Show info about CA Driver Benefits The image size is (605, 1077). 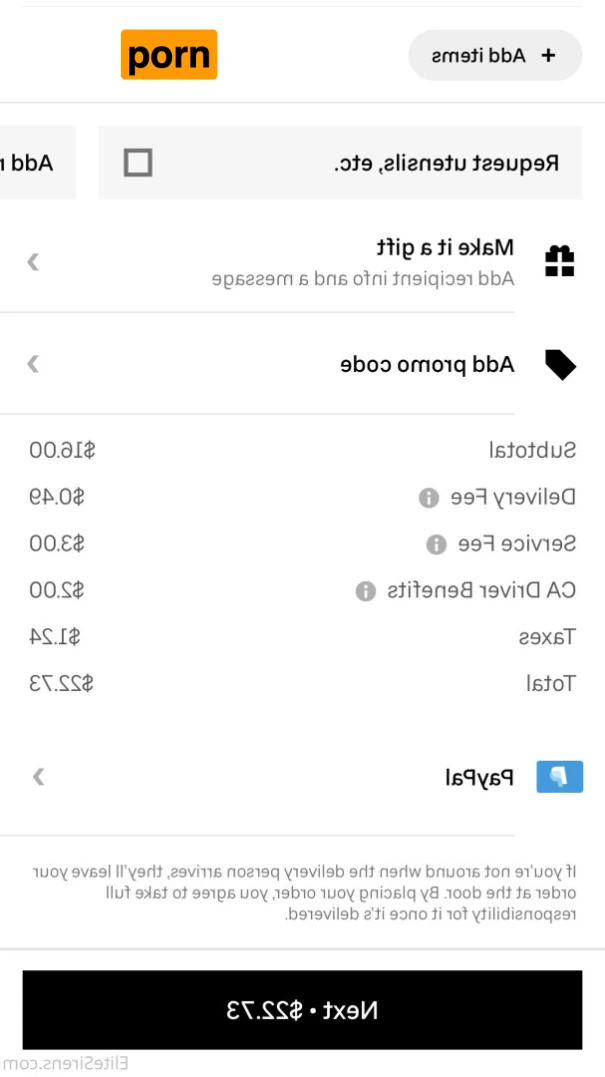(x=366, y=591)
